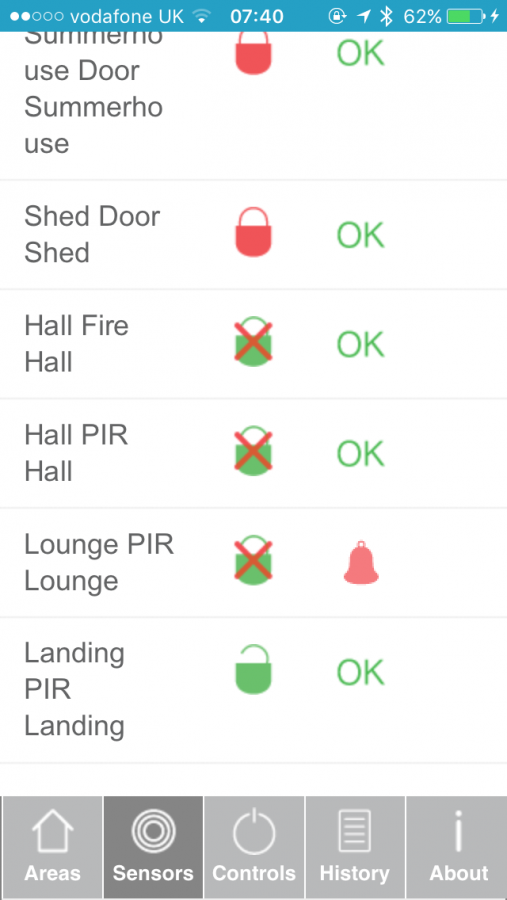Viewport: 507px width, 900px height.
Task: Toggle the crossed lock for Hall Fire
Action: point(253,341)
